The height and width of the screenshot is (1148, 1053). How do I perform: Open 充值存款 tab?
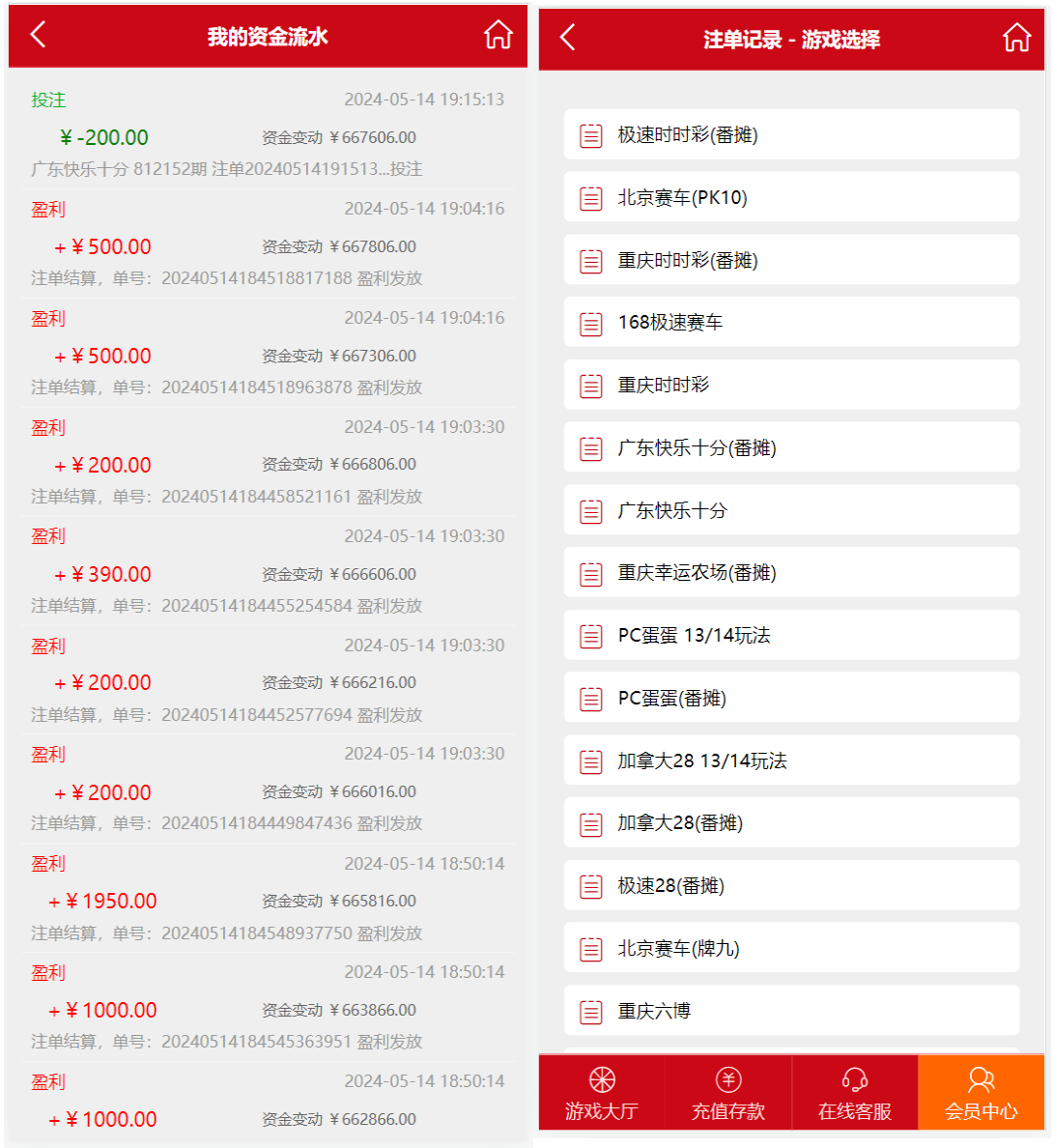(x=728, y=1093)
